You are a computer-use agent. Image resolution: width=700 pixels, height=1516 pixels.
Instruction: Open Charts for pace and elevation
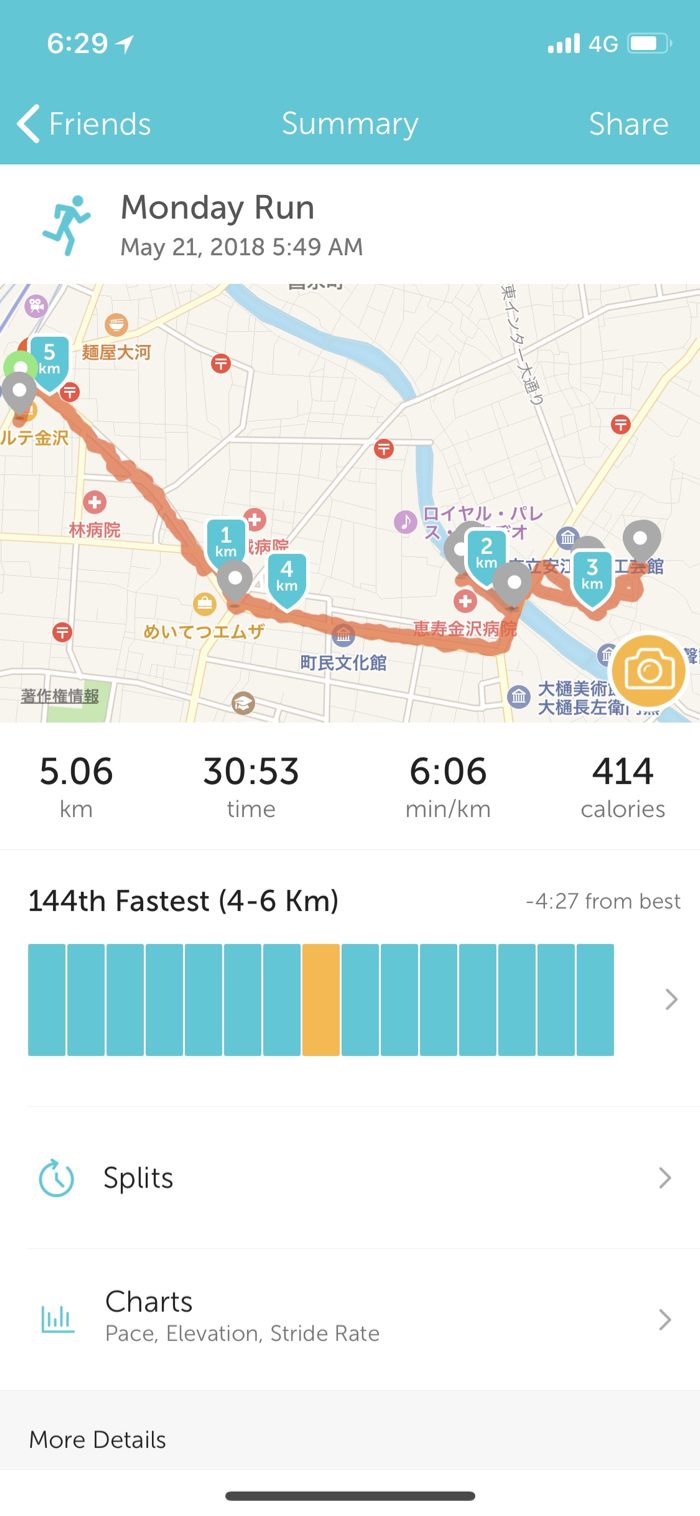click(x=350, y=1317)
